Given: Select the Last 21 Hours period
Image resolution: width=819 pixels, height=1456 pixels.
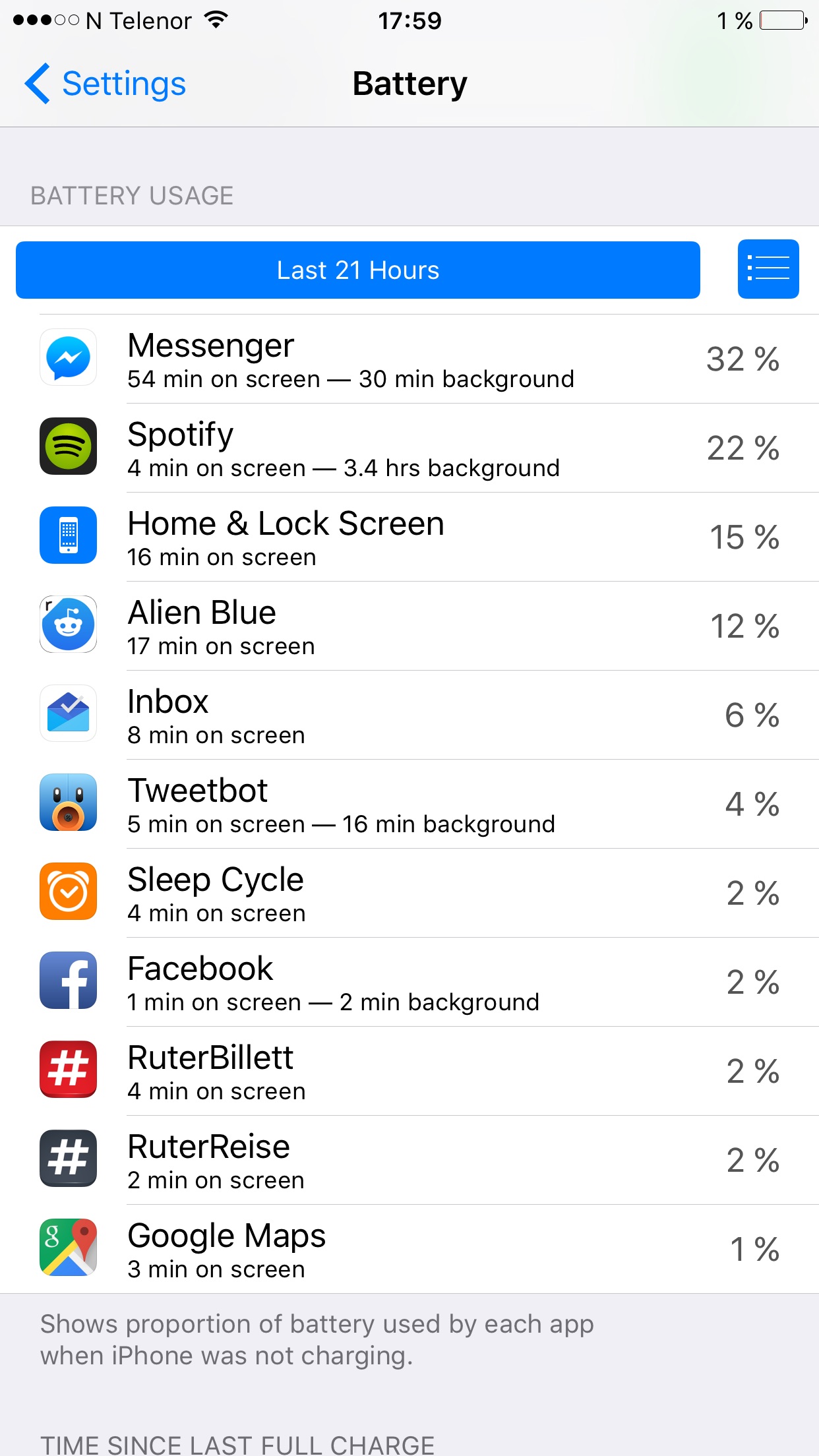Looking at the screenshot, I should coord(358,270).
